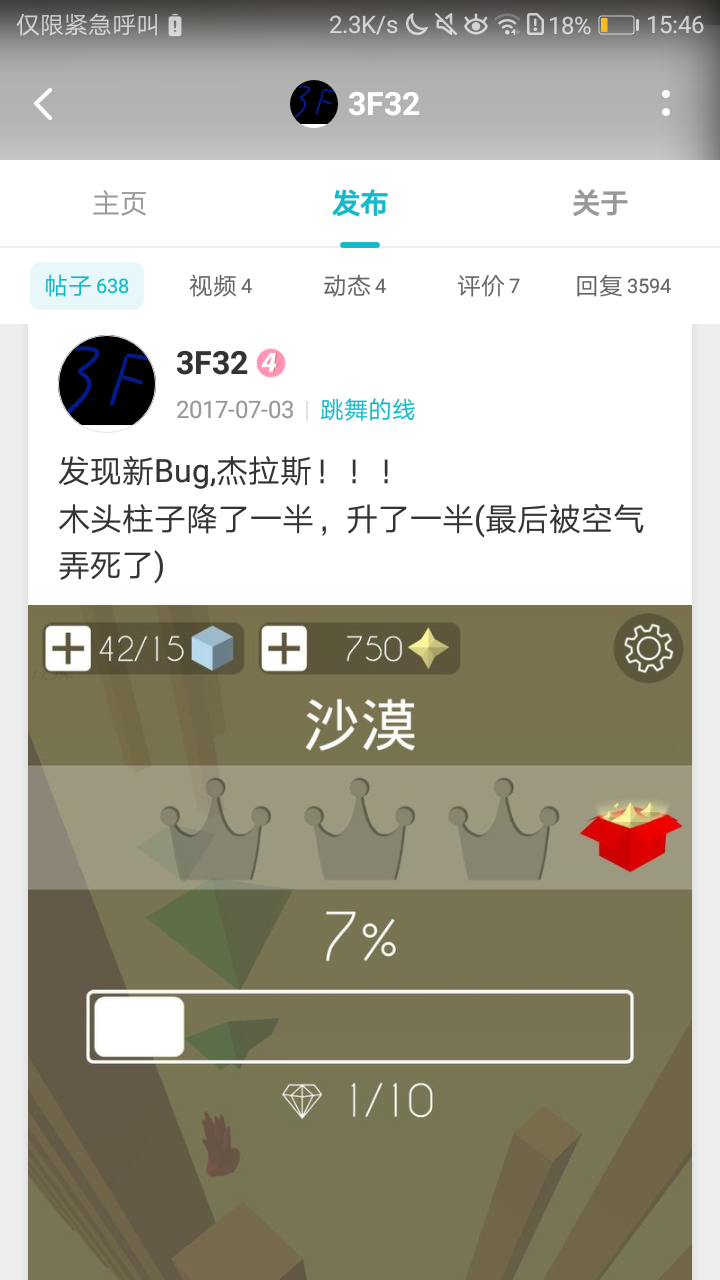Image resolution: width=720 pixels, height=1280 pixels.
Task: Tap the plus icon beside the 750 gems counter
Action: (284, 648)
